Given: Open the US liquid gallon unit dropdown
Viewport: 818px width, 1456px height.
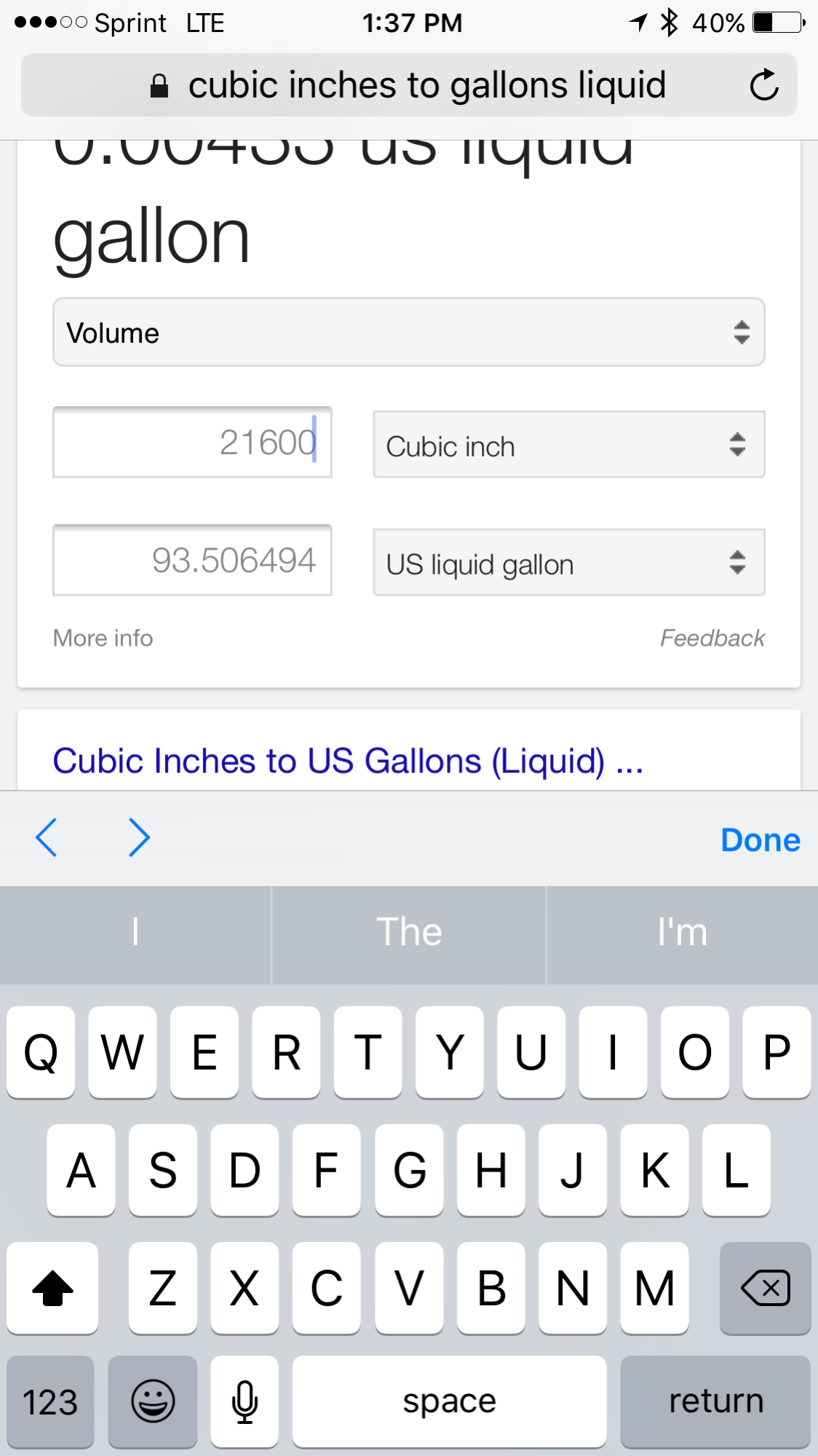Looking at the screenshot, I should (x=568, y=563).
